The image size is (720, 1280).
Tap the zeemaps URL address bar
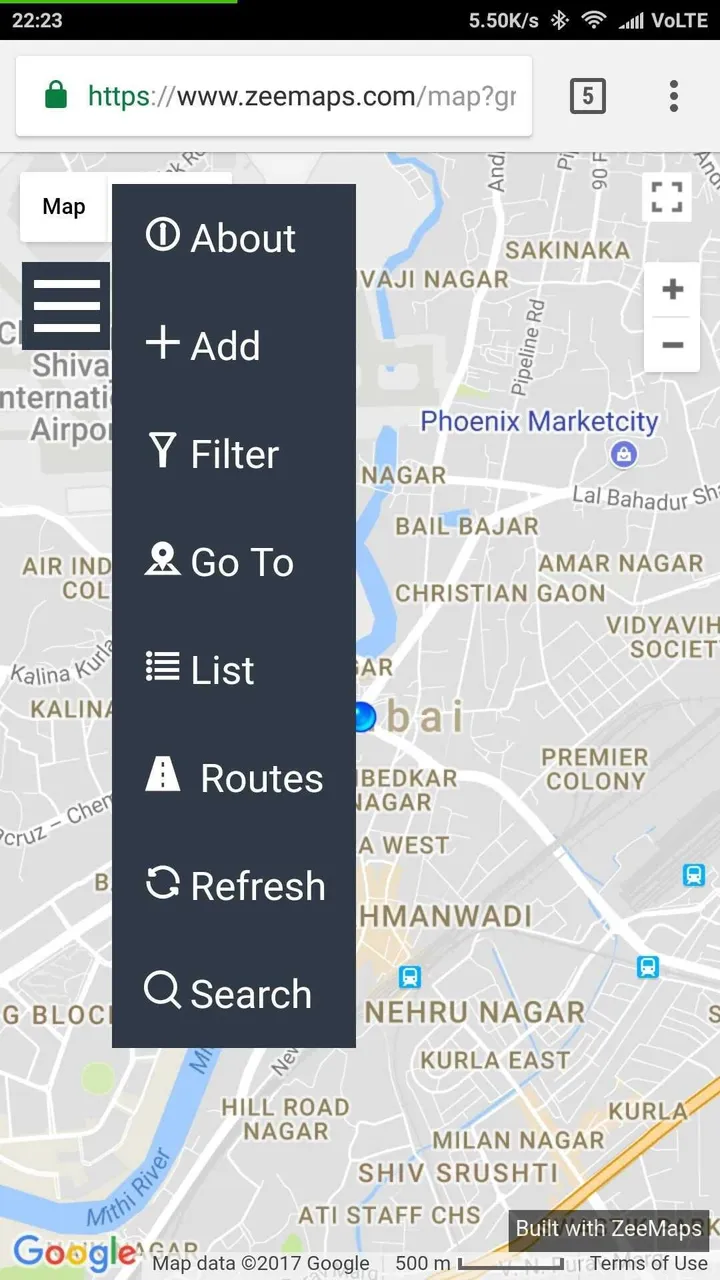click(x=300, y=96)
